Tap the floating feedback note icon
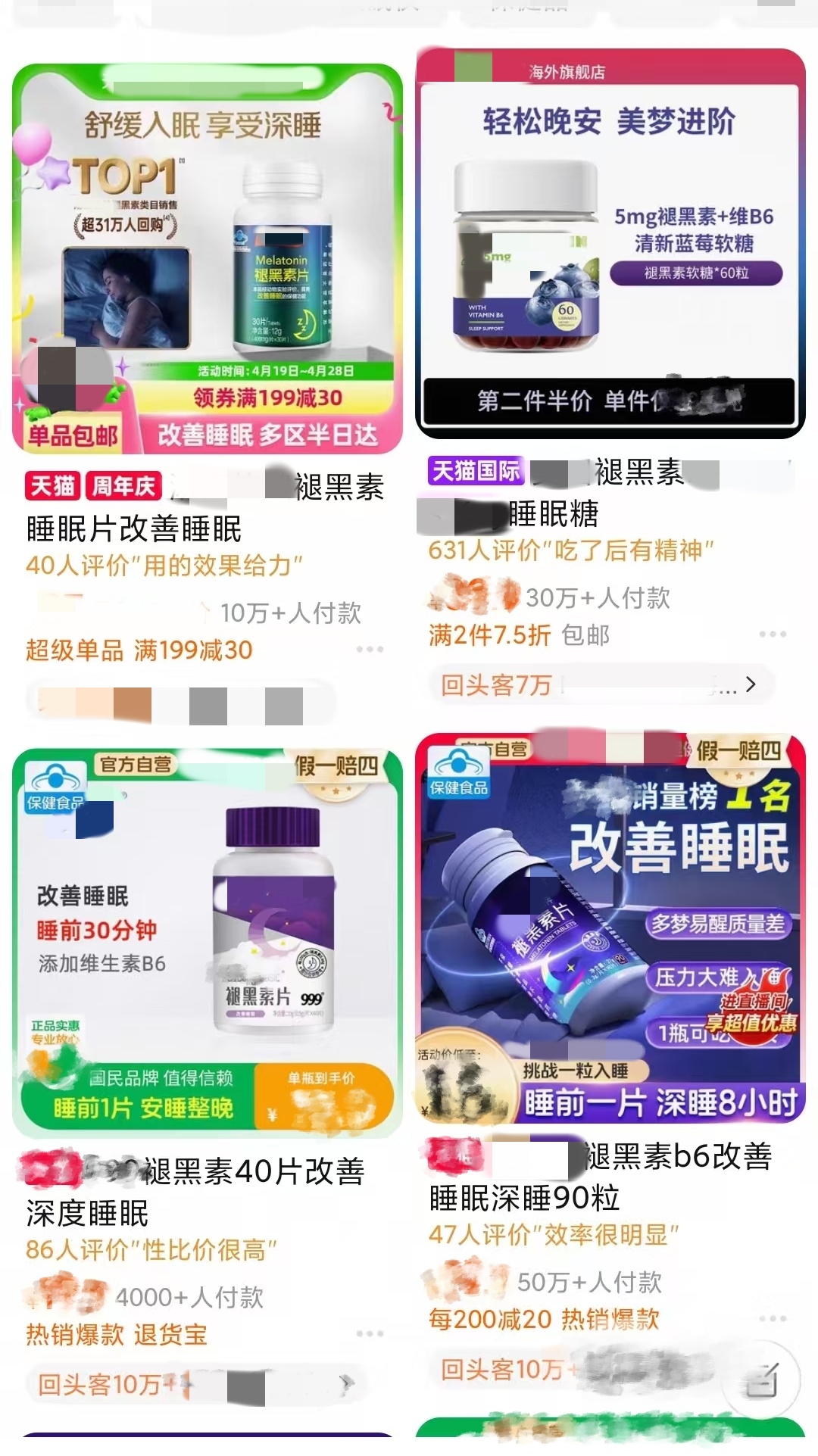The width and height of the screenshot is (818, 1456). point(763,1380)
